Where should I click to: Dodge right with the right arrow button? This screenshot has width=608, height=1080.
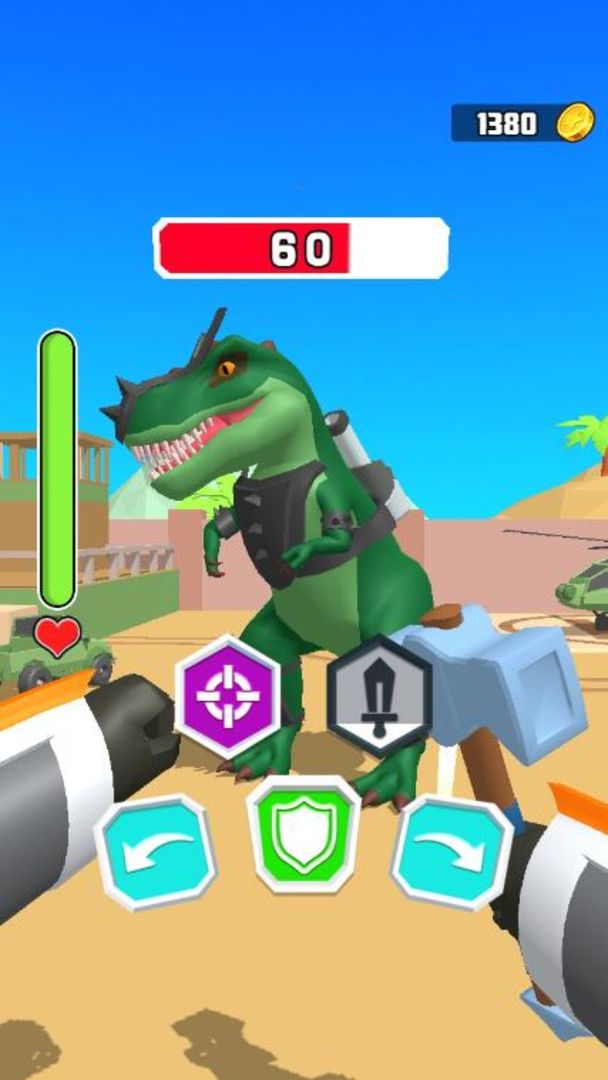point(450,853)
